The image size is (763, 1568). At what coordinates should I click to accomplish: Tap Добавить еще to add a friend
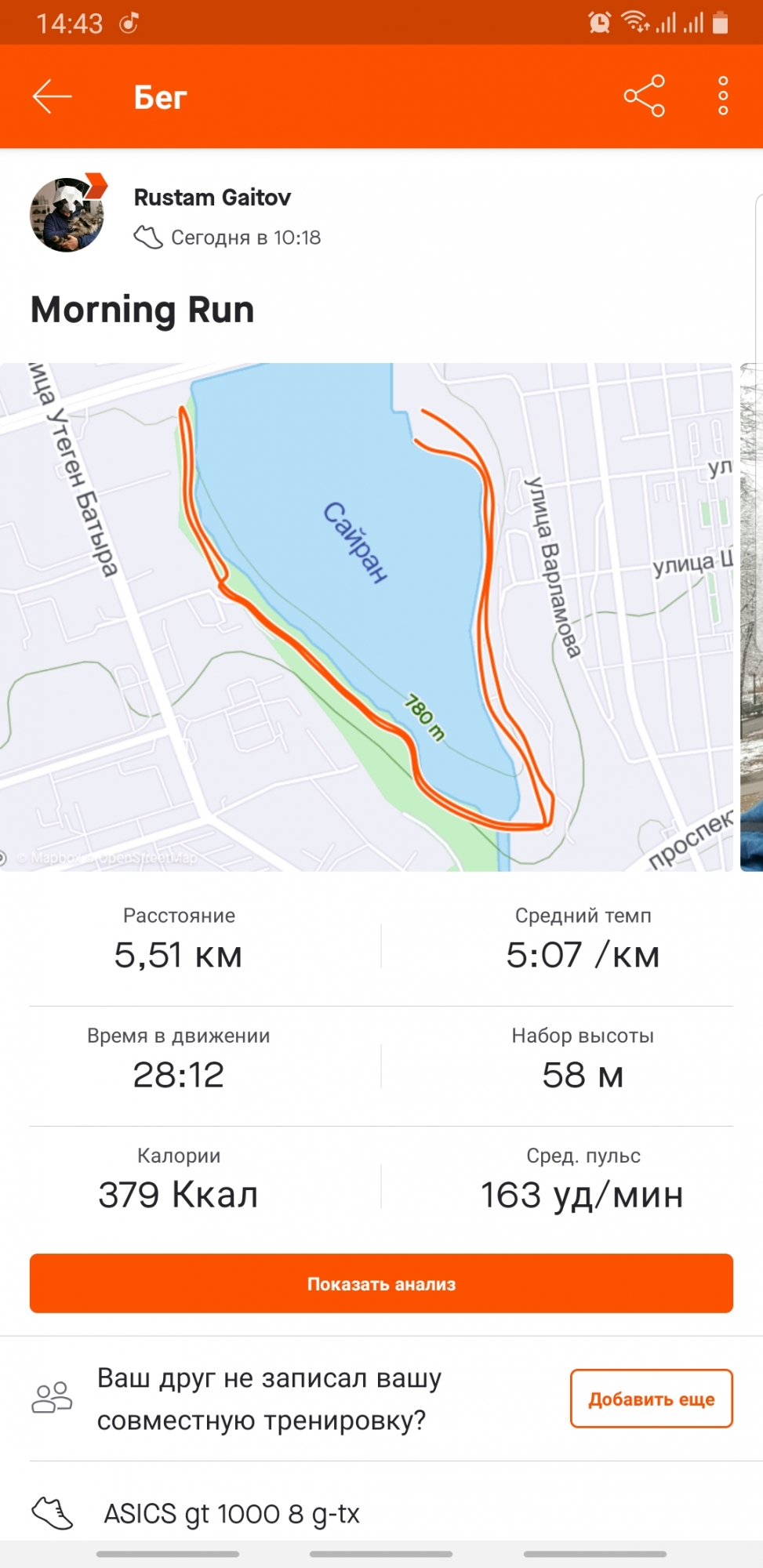[x=651, y=1399]
